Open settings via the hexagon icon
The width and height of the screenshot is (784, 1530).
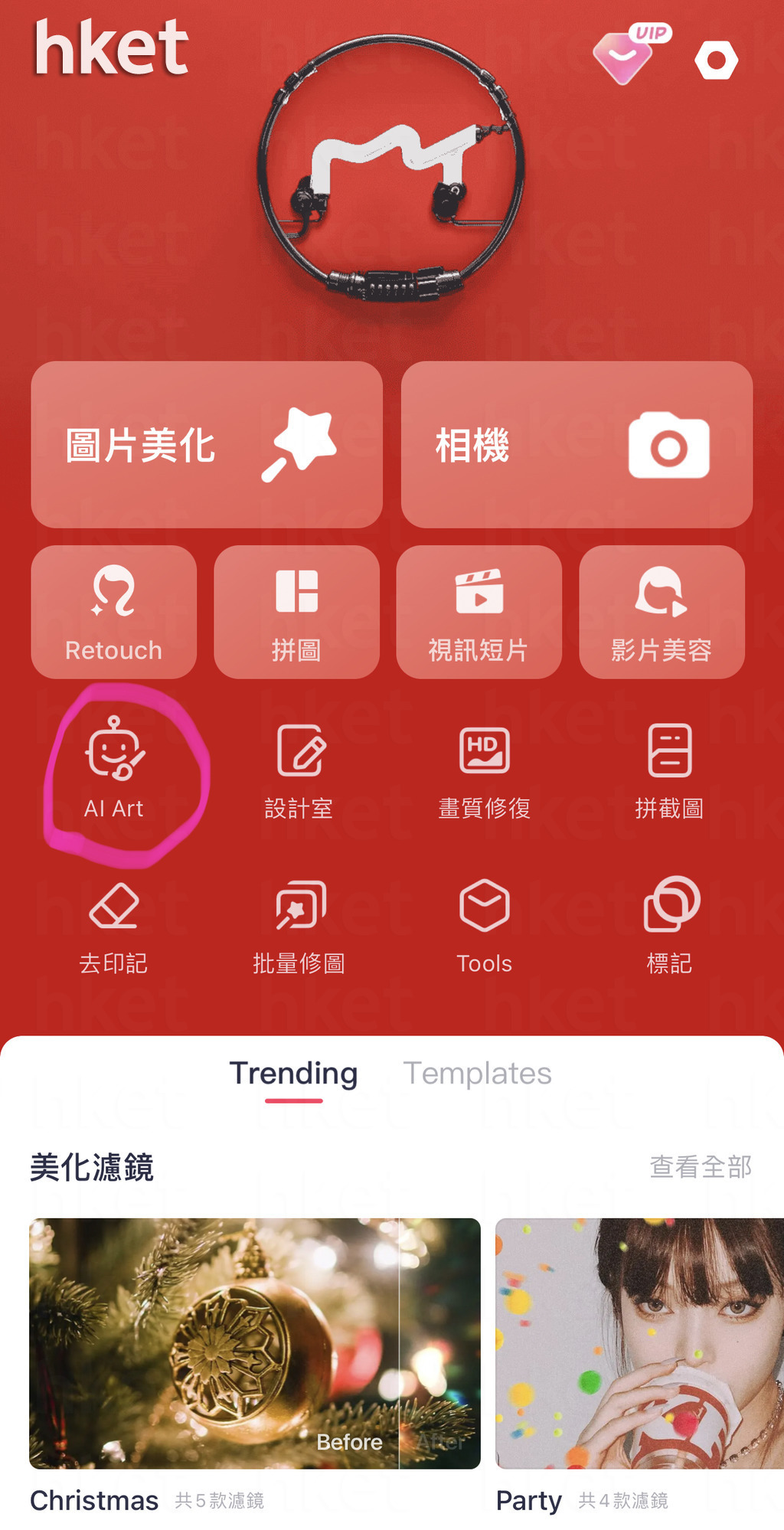pos(716,60)
